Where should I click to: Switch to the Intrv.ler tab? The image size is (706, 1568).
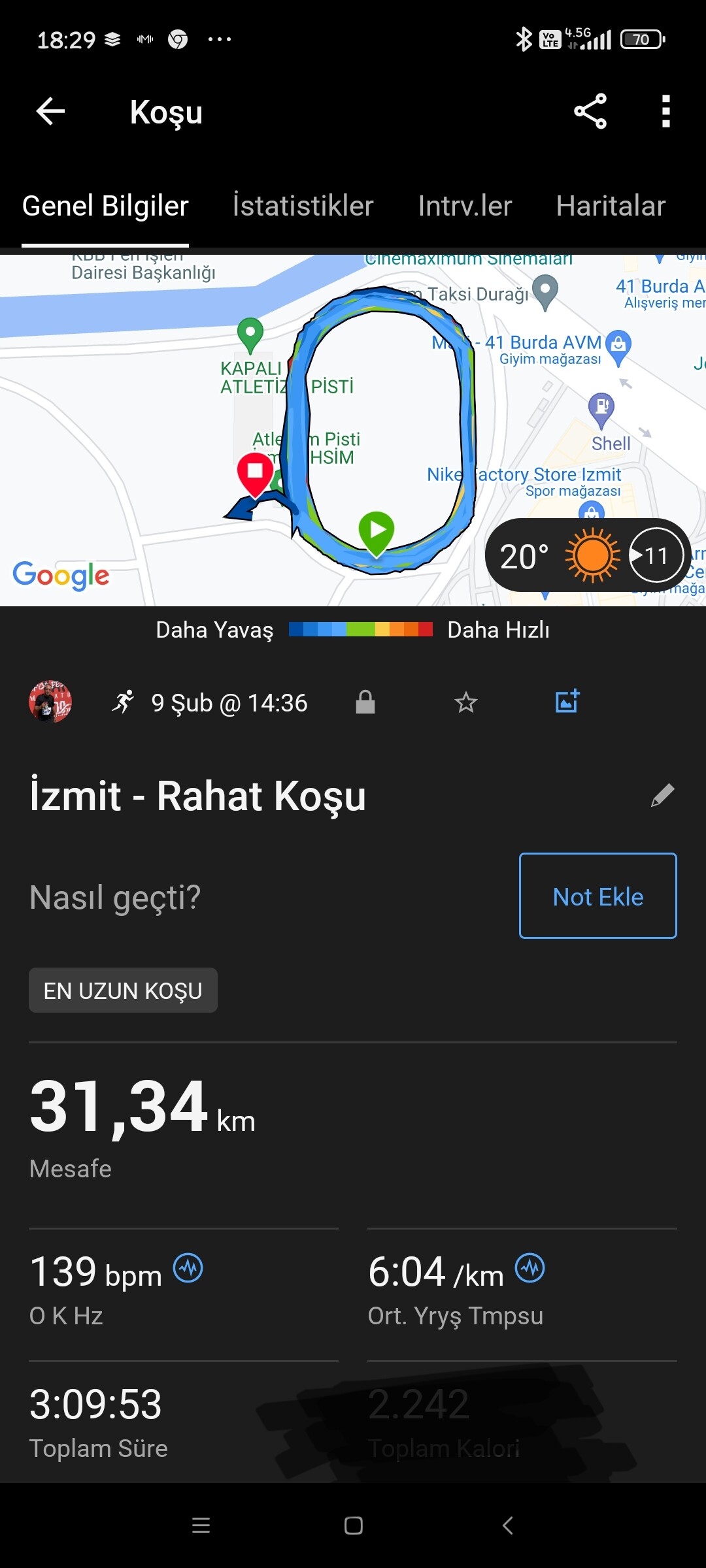point(465,206)
